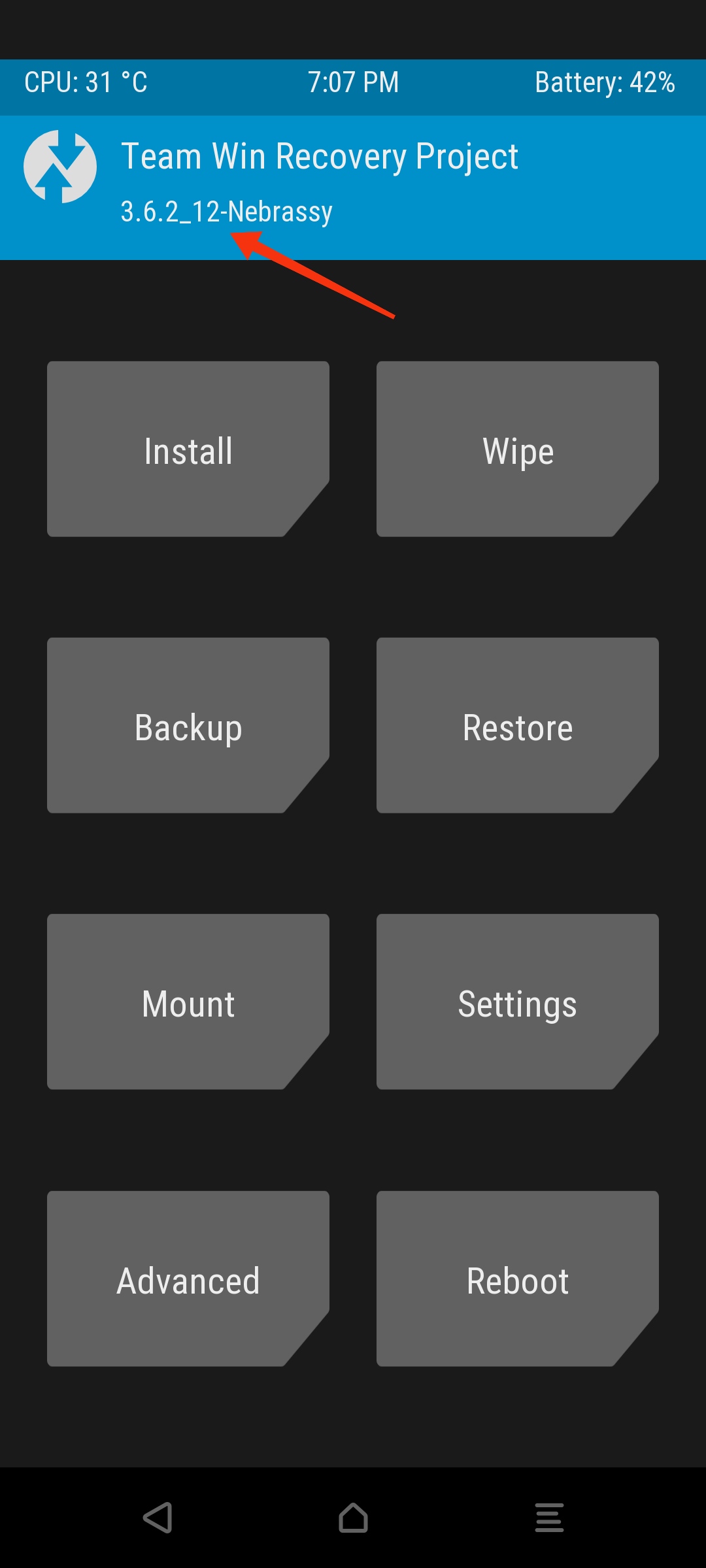Tap the back triangle in the navigation bar

click(x=158, y=1517)
